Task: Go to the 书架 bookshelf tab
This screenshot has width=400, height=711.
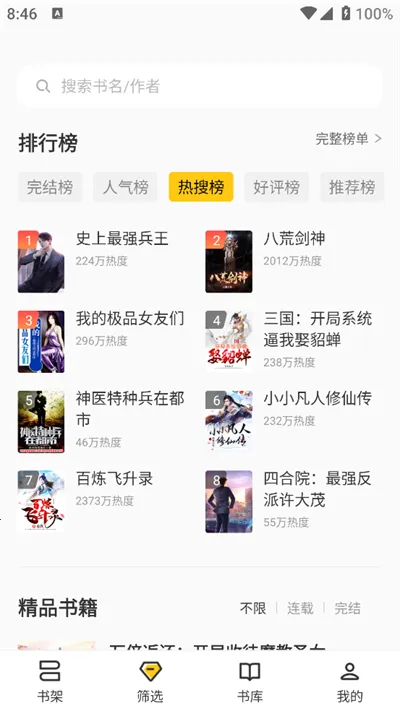Action: pos(50,681)
